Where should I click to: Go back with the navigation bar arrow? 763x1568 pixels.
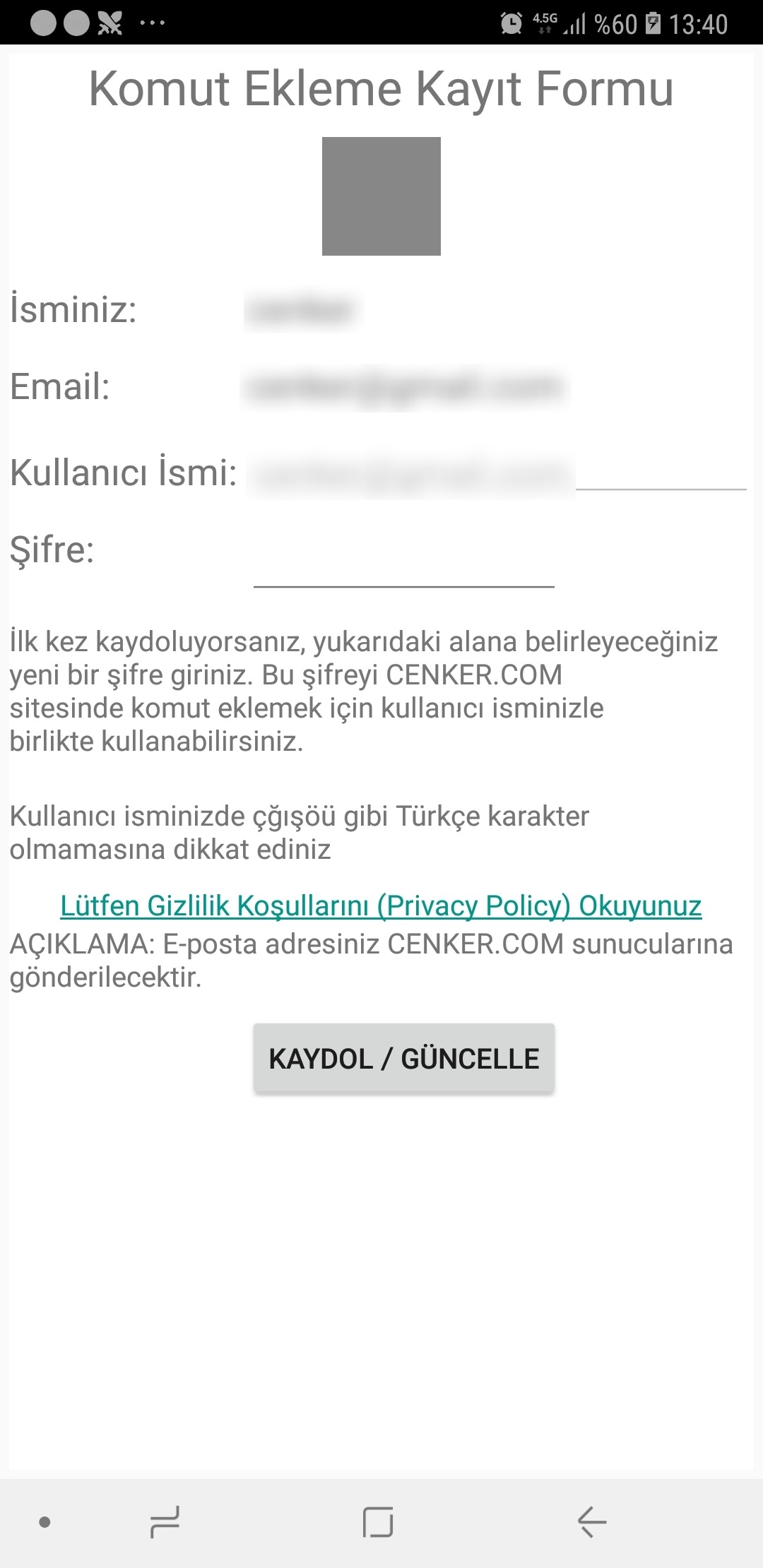click(592, 1521)
